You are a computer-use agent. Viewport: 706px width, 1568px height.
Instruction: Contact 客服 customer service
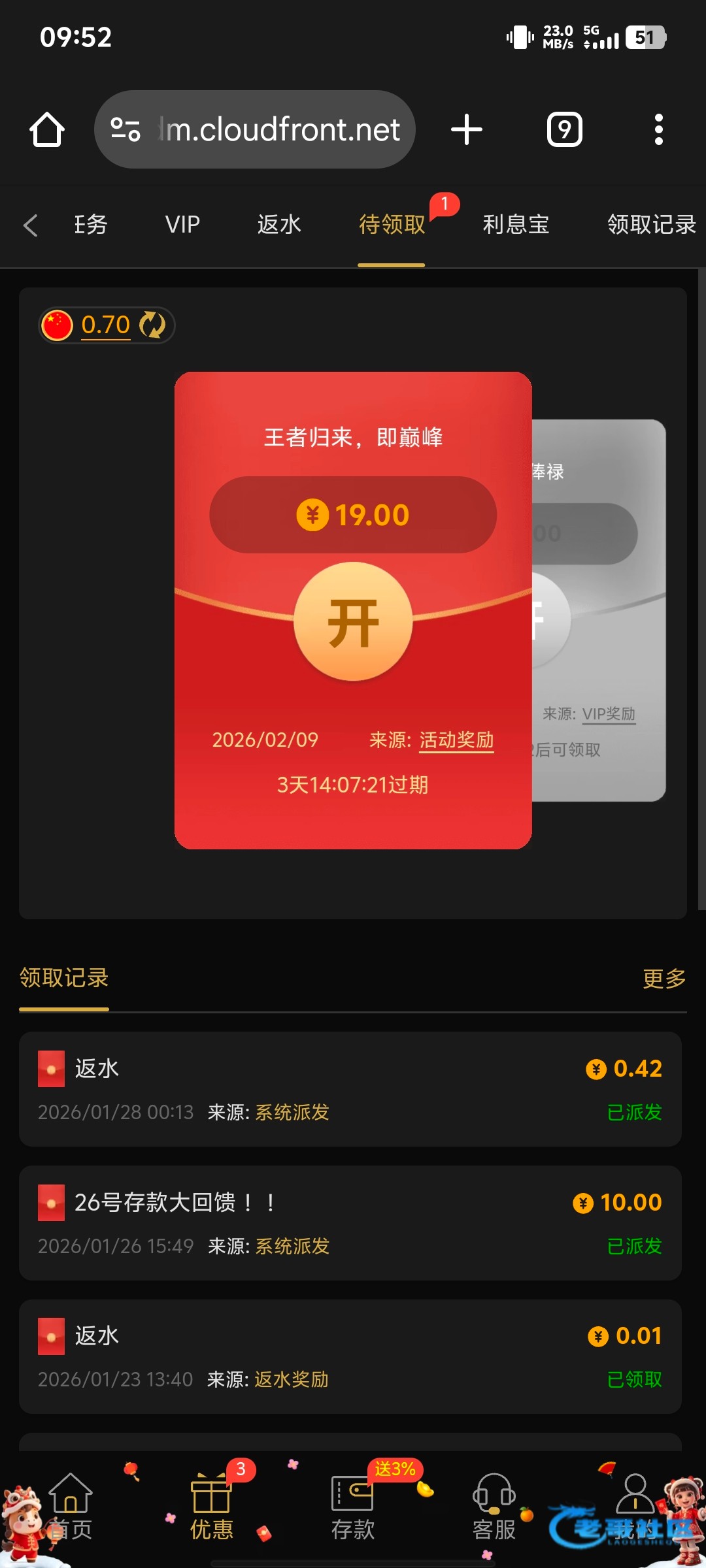click(x=494, y=1508)
